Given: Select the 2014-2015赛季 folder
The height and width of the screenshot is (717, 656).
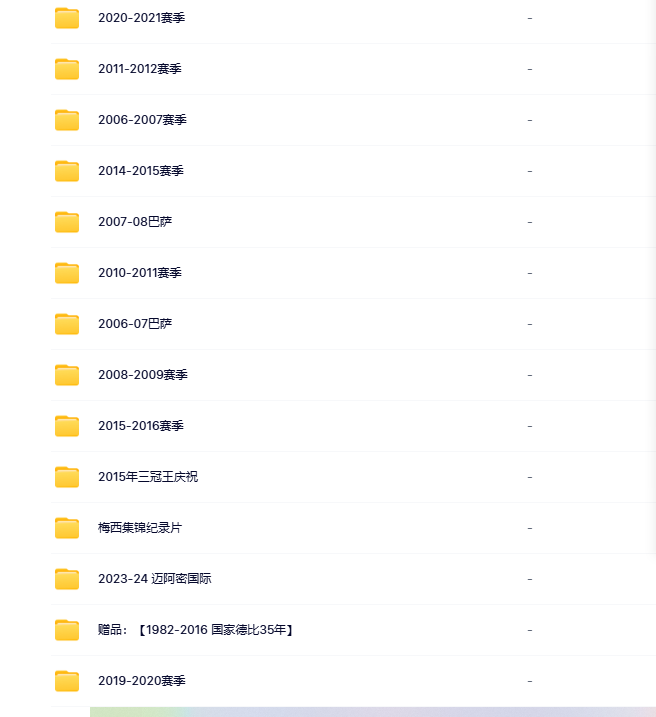Looking at the screenshot, I should [141, 171].
